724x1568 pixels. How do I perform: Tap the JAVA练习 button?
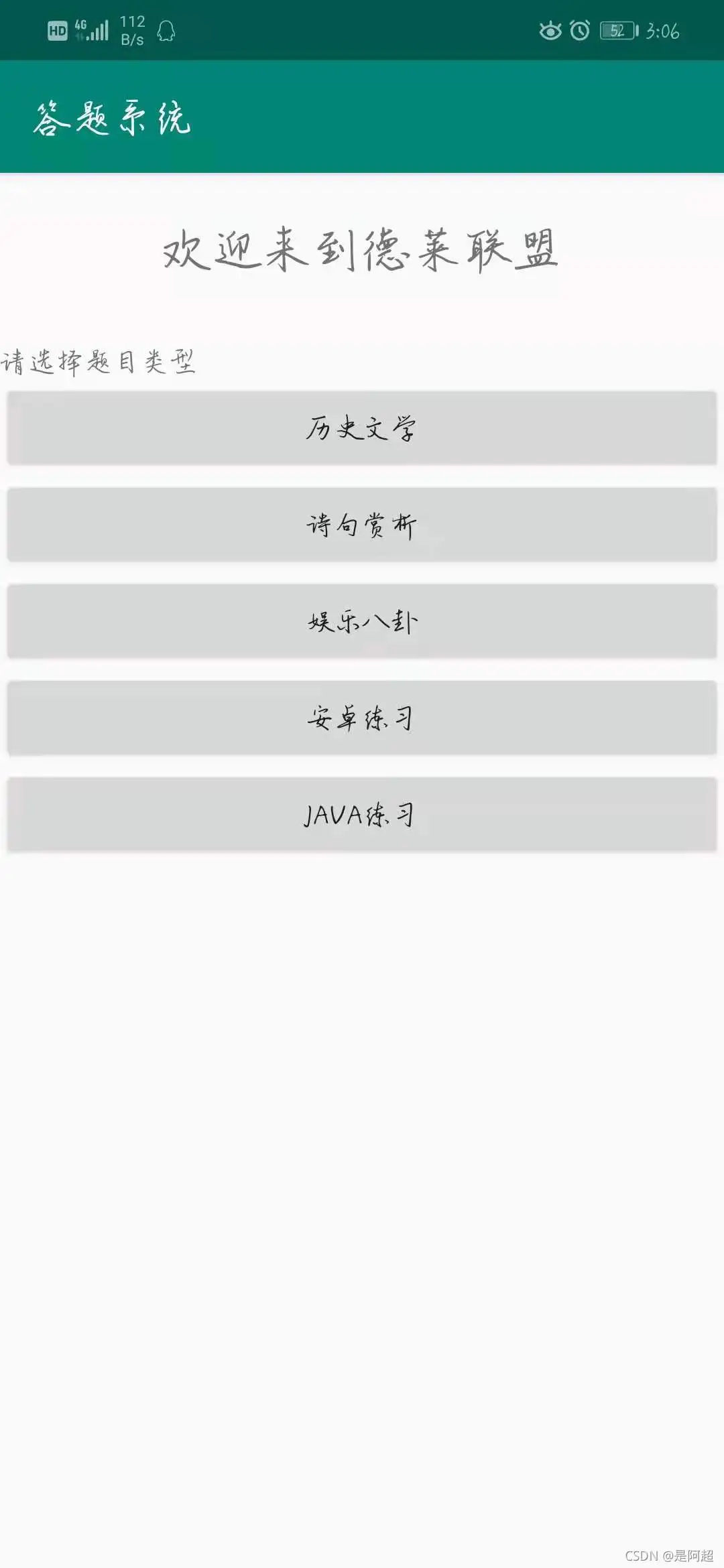click(x=362, y=814)
